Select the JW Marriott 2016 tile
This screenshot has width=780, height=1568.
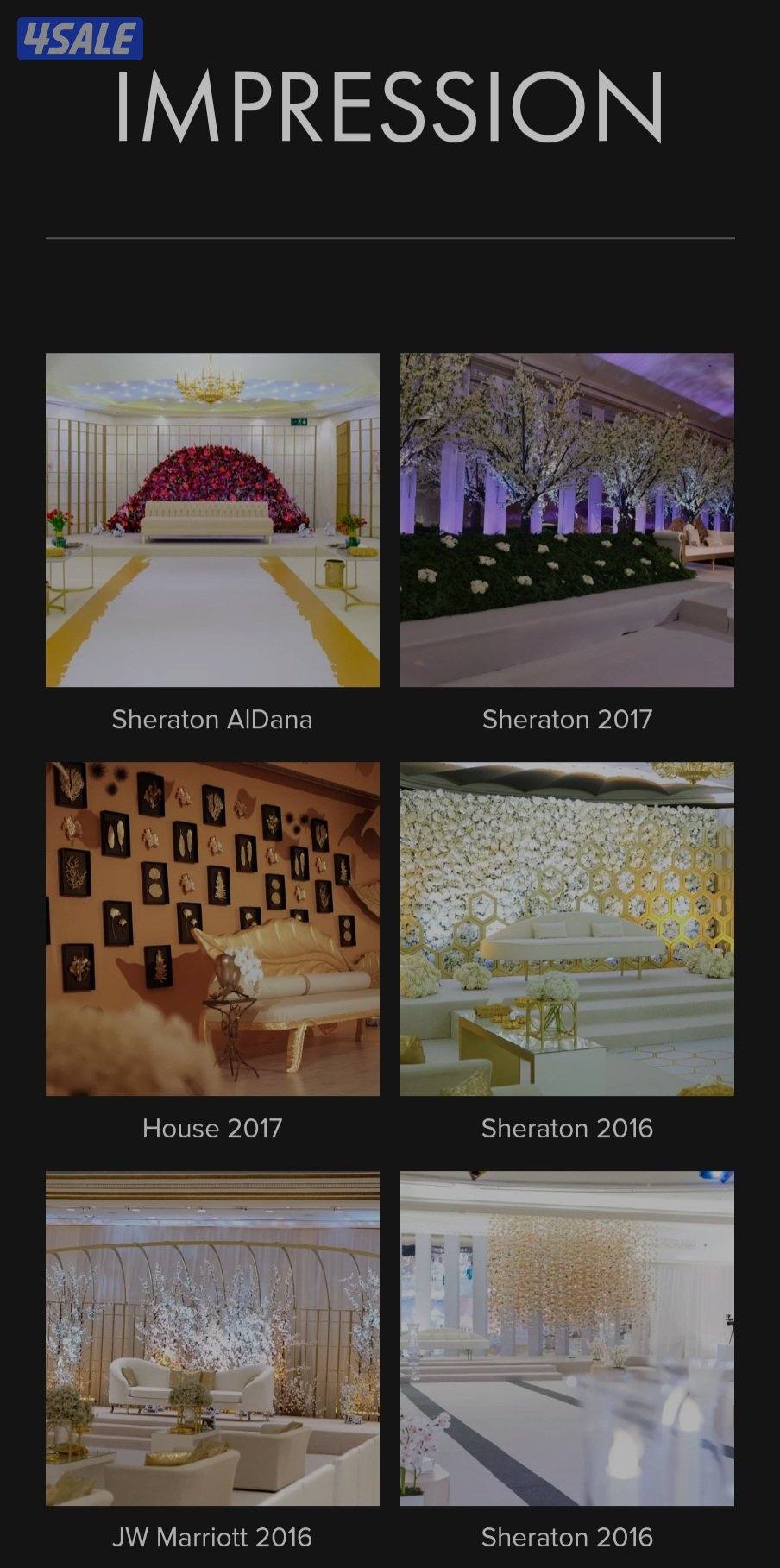212,1338
